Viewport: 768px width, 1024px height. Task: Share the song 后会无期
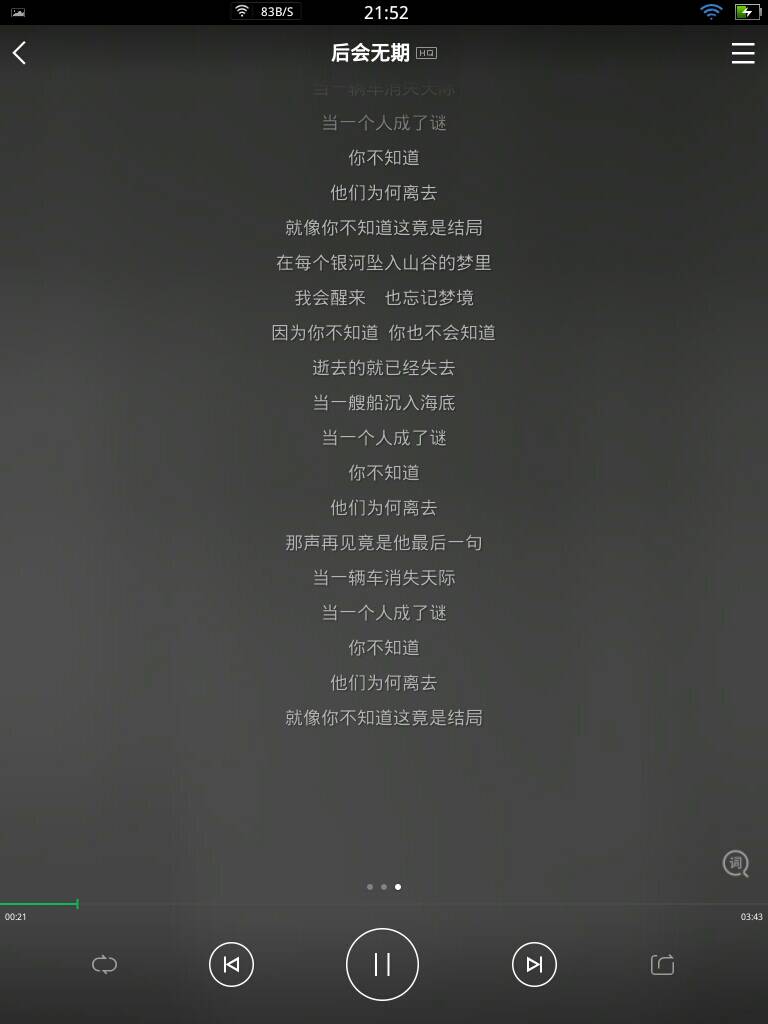(662, 964)
